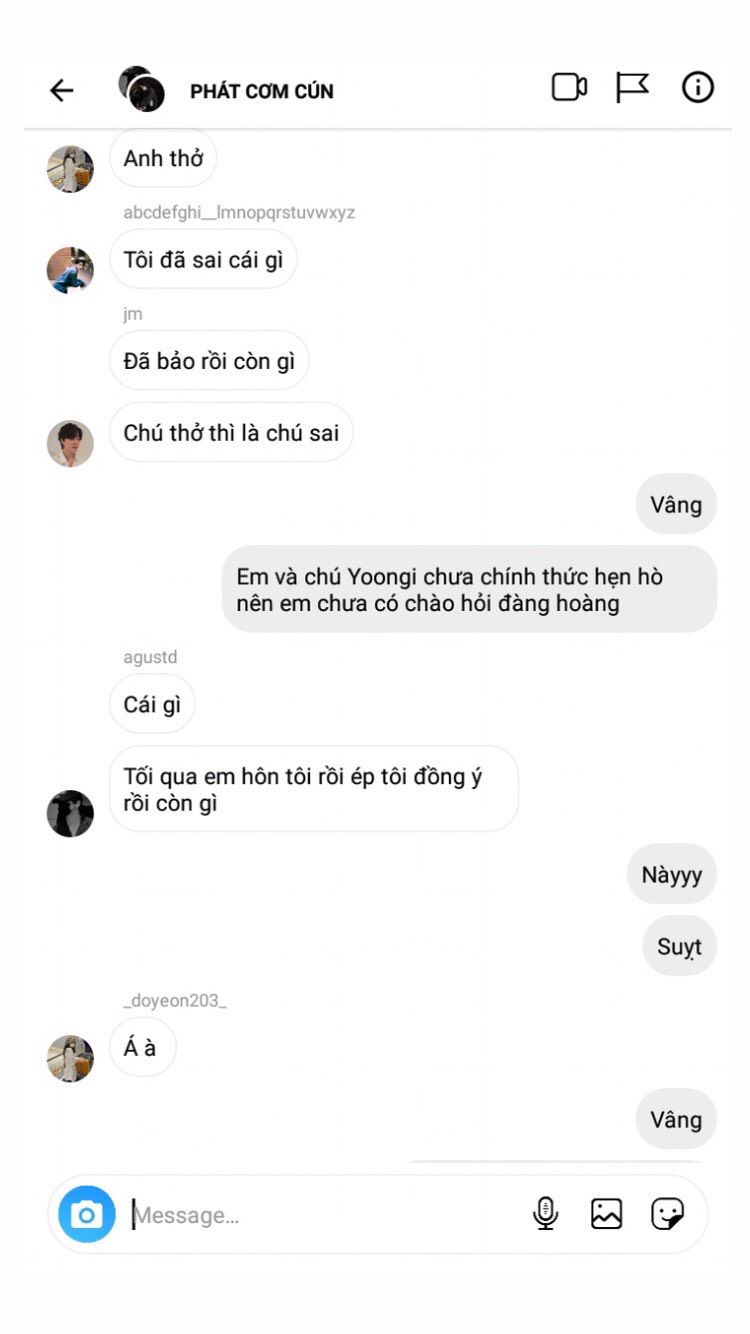The width and height of the screenshot is (750, 1334).
Task: Record a voice message
Action: tap(545, 1214)
